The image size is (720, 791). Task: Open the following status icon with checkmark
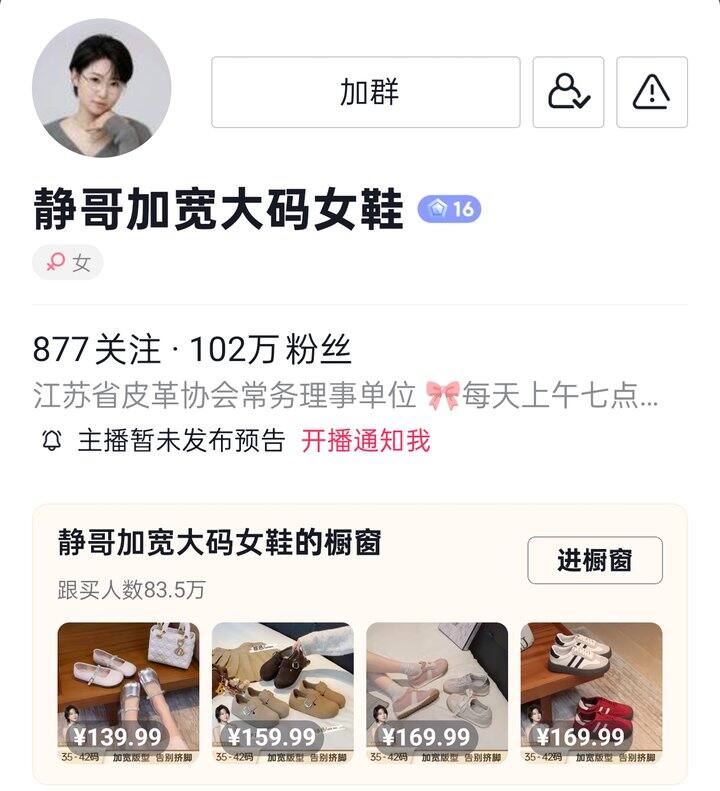pyautogui.click(x=568, y=92)
